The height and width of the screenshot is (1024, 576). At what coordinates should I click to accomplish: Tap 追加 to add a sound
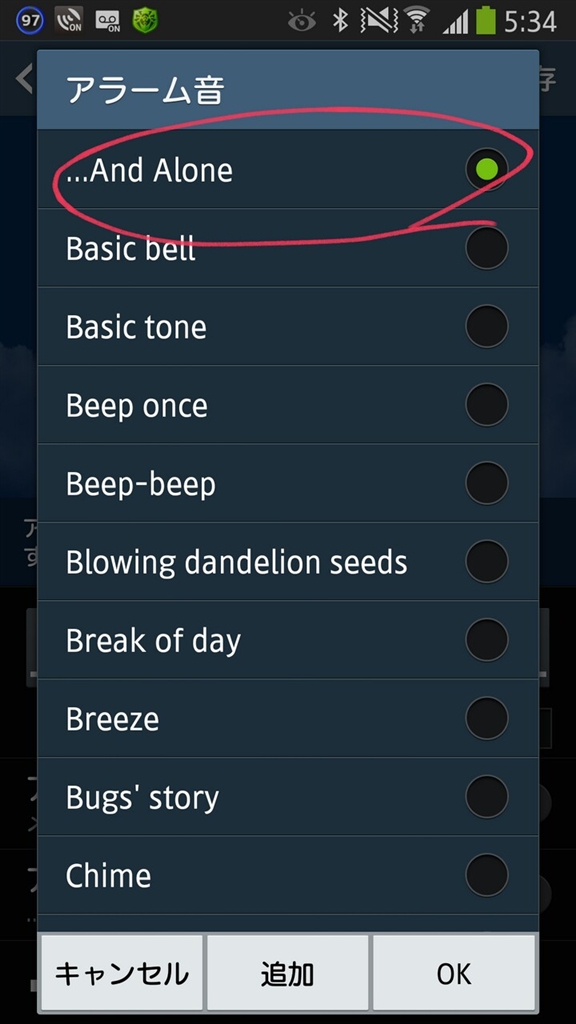tap(288, 973)
